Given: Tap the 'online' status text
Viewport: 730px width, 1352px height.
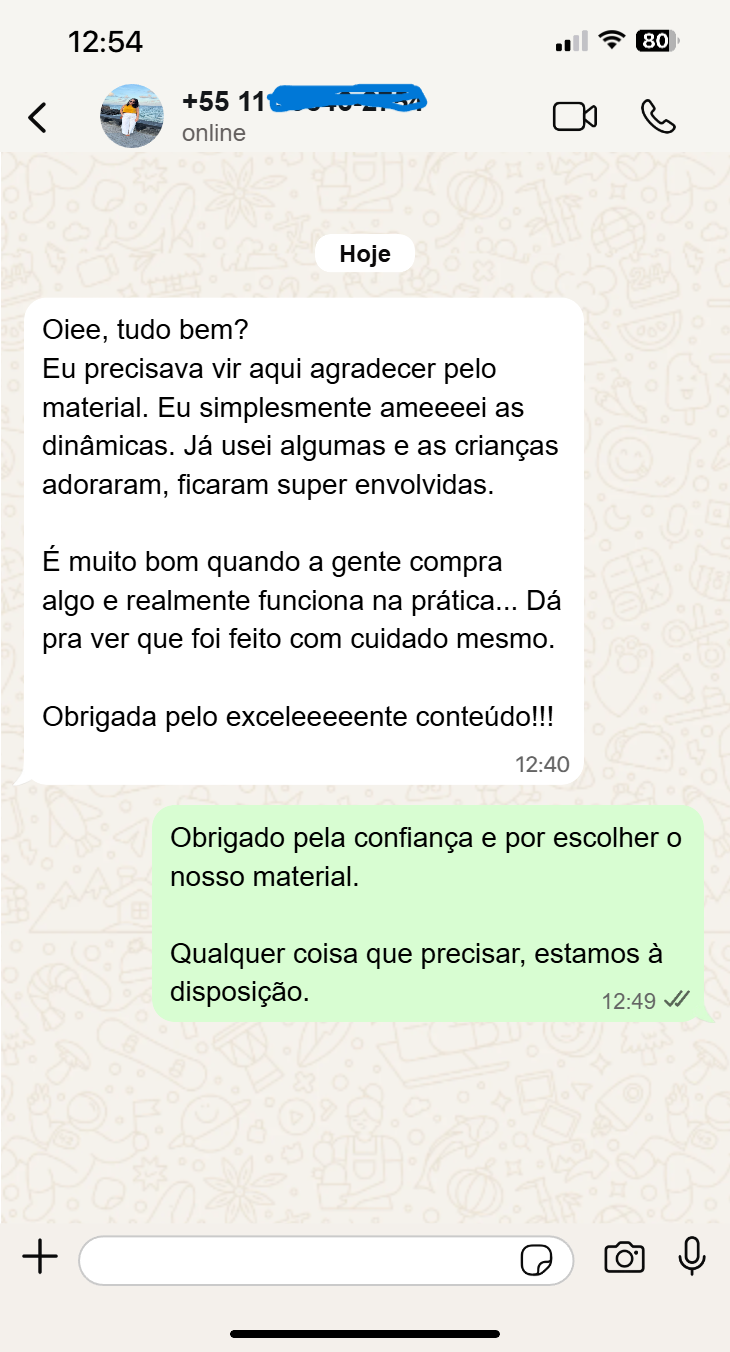Looking at the screenshot, I should pos(213,132).
